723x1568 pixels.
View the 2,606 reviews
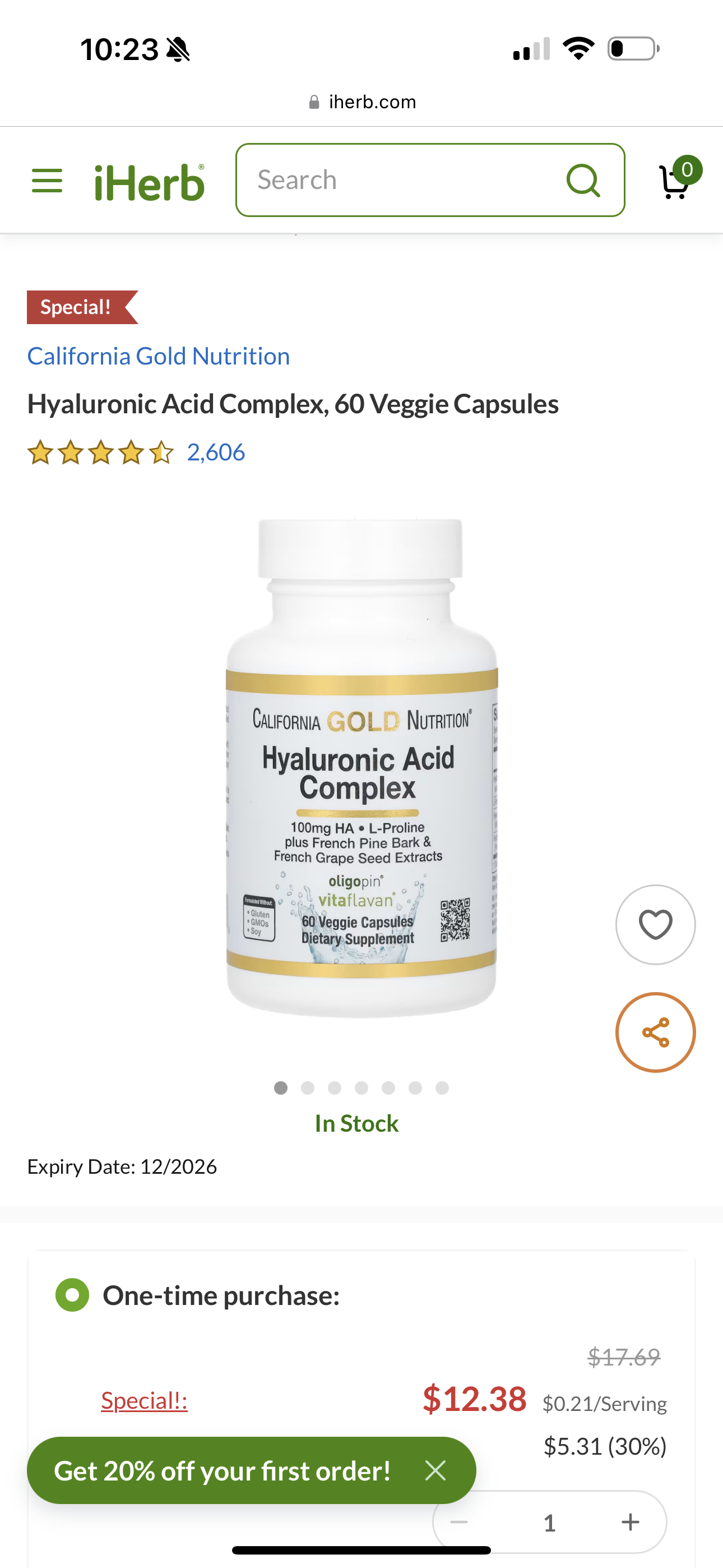coord(215,452)
